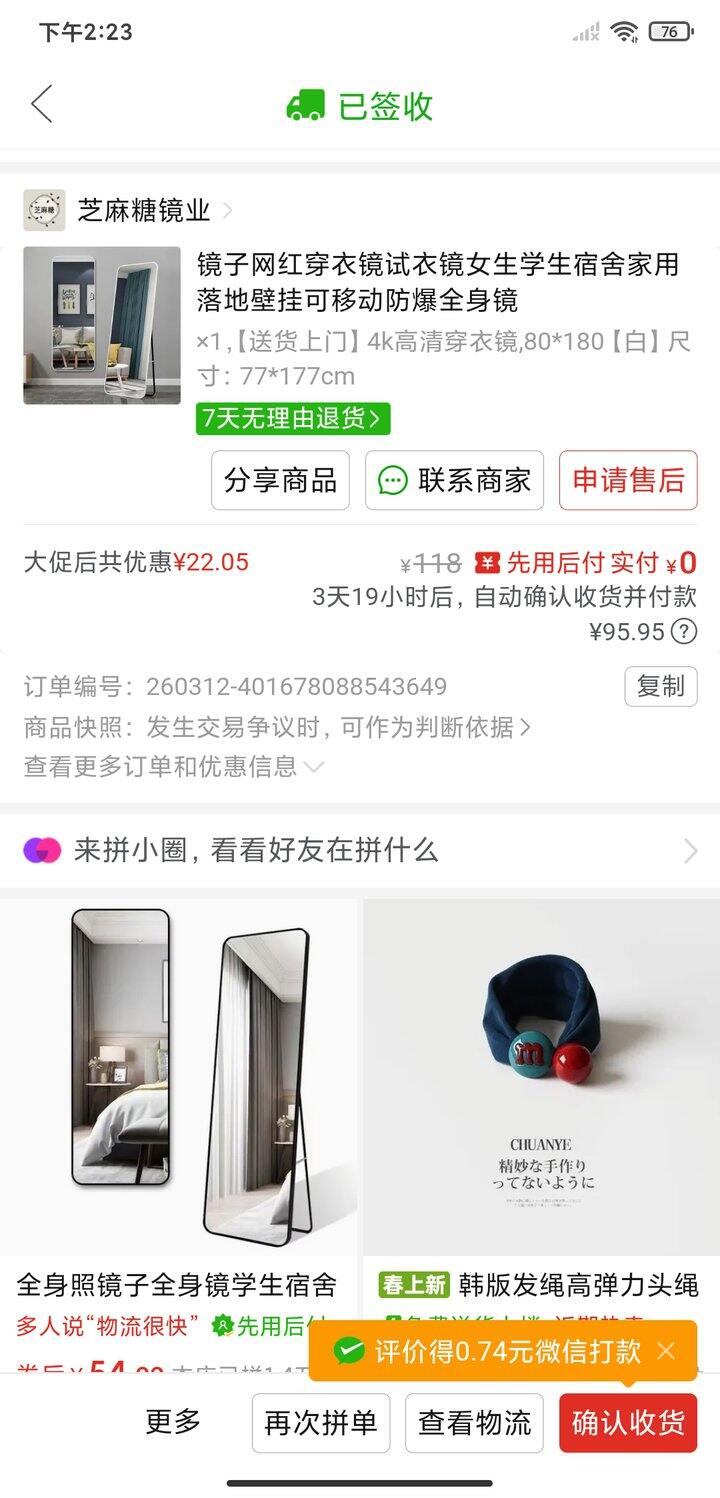Screen dimensions: 720x1498
Task: Dismiss the 评价得0.74元微信打款 tip
Action: (667, 1351)
